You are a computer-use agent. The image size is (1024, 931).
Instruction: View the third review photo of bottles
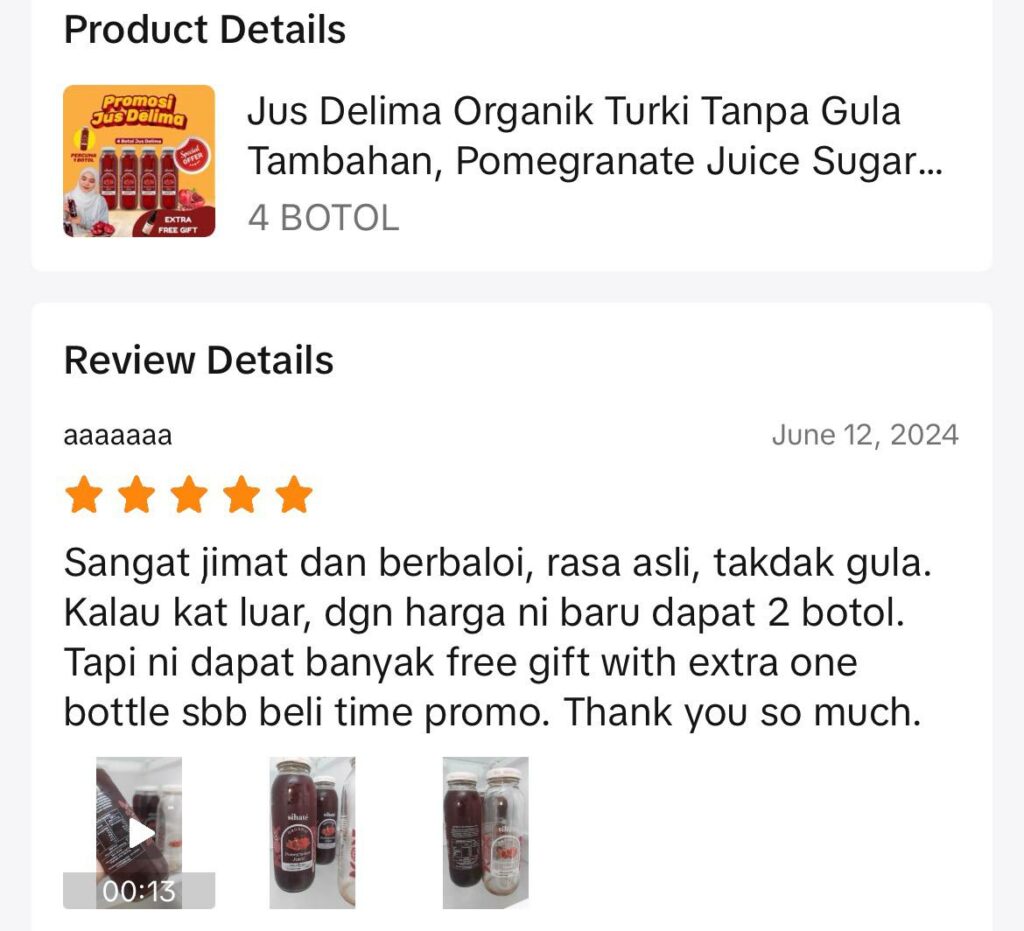coord(485,832)
